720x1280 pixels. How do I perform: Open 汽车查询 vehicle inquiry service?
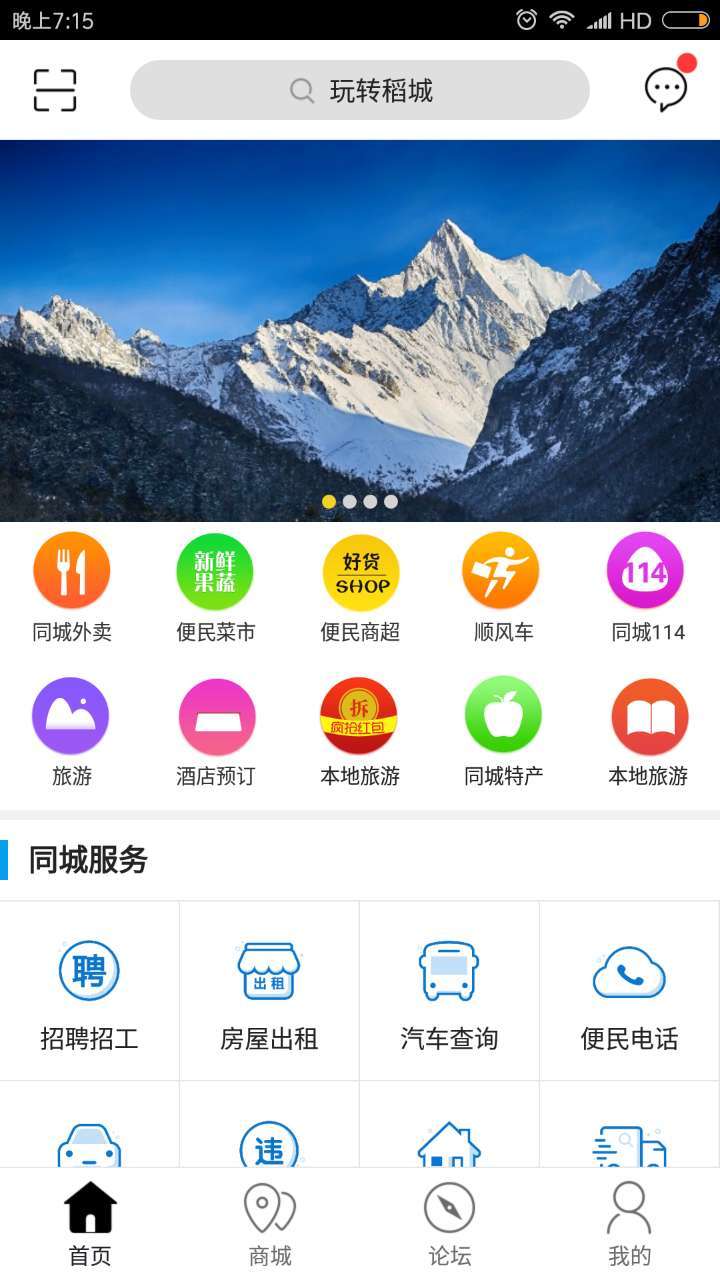[x=448, y=990]
